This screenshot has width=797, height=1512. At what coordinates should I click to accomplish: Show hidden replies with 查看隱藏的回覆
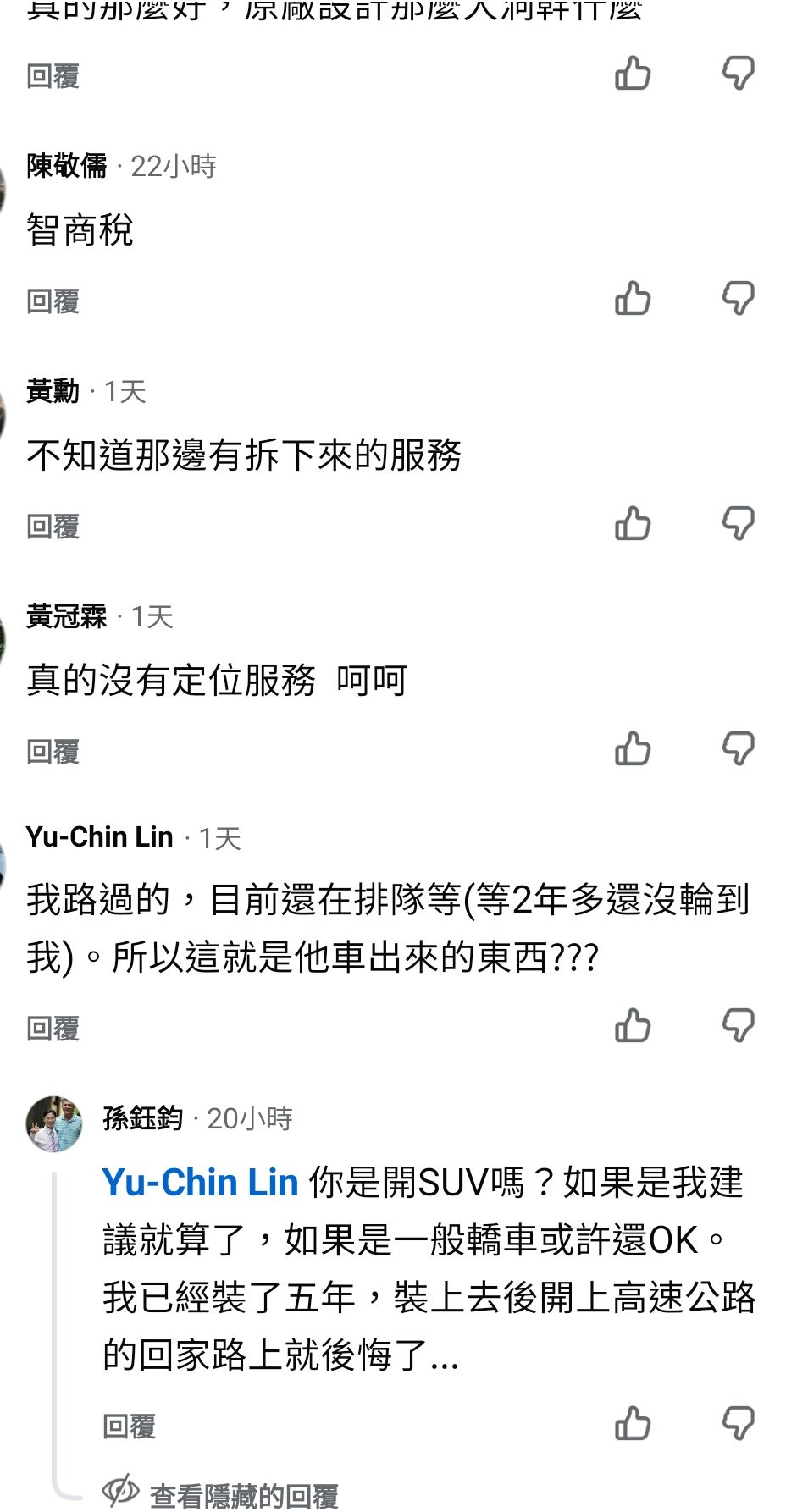tap(243, 1496)
